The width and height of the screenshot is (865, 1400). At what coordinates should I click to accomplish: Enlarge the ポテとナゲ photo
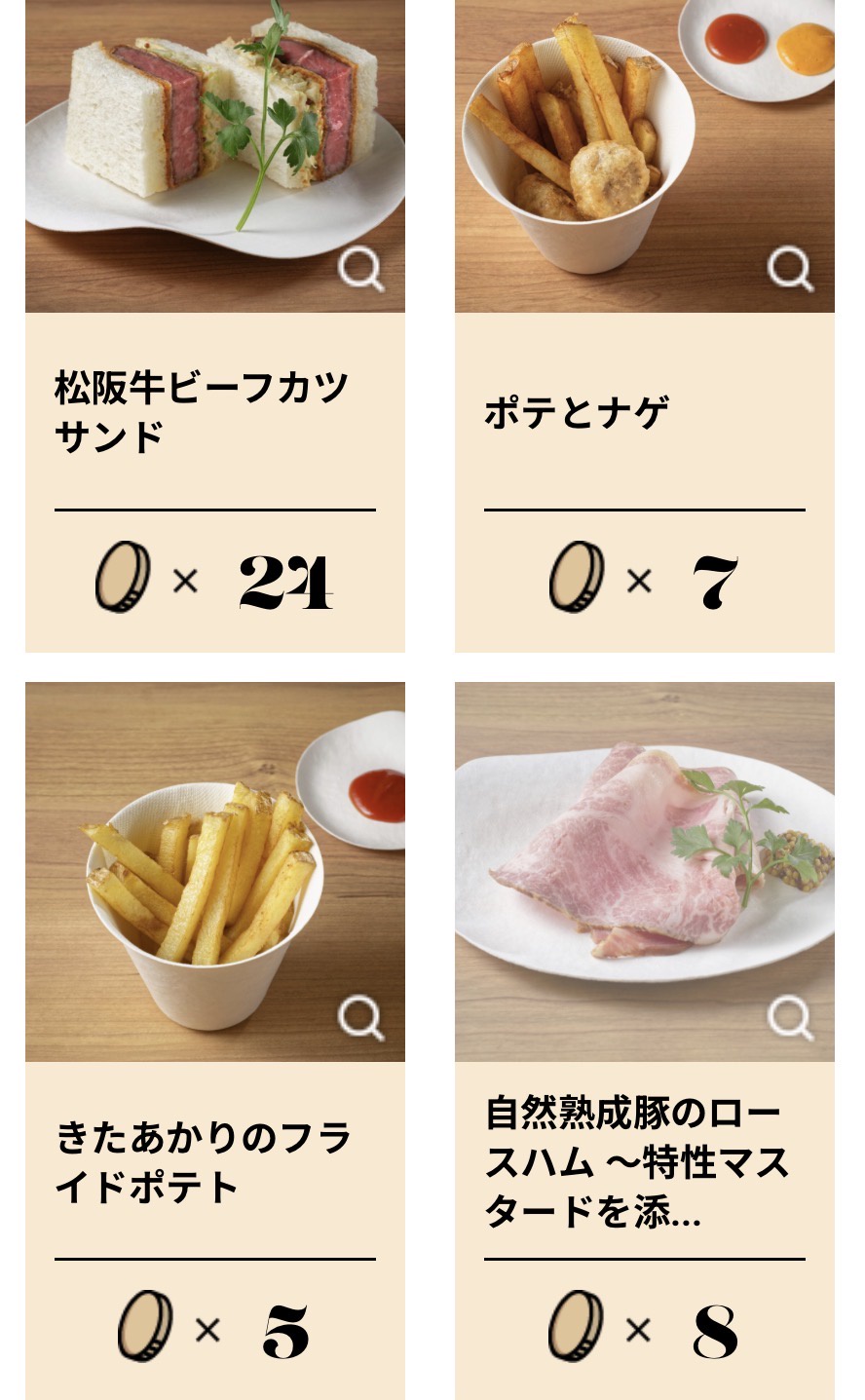789,269
